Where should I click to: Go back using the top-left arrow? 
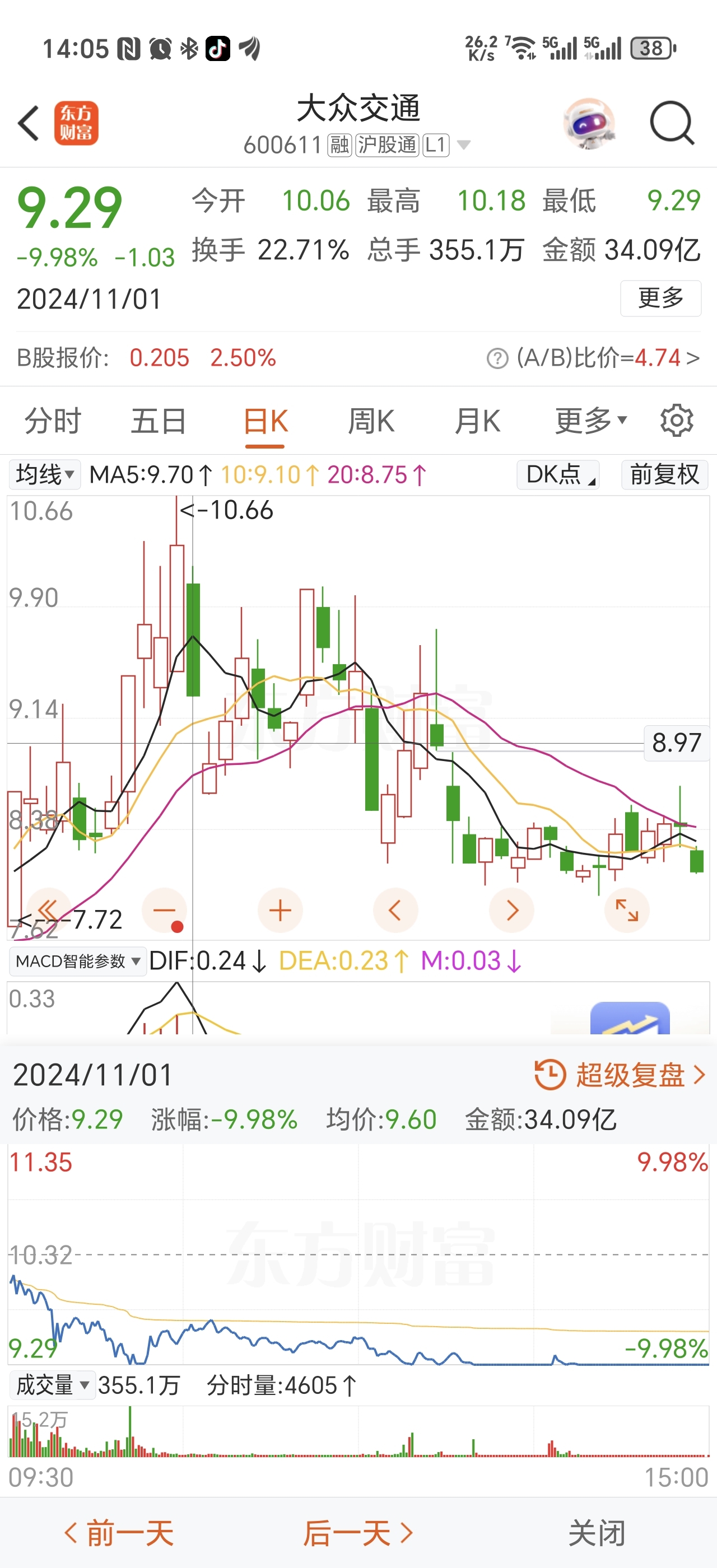(29, 124)
